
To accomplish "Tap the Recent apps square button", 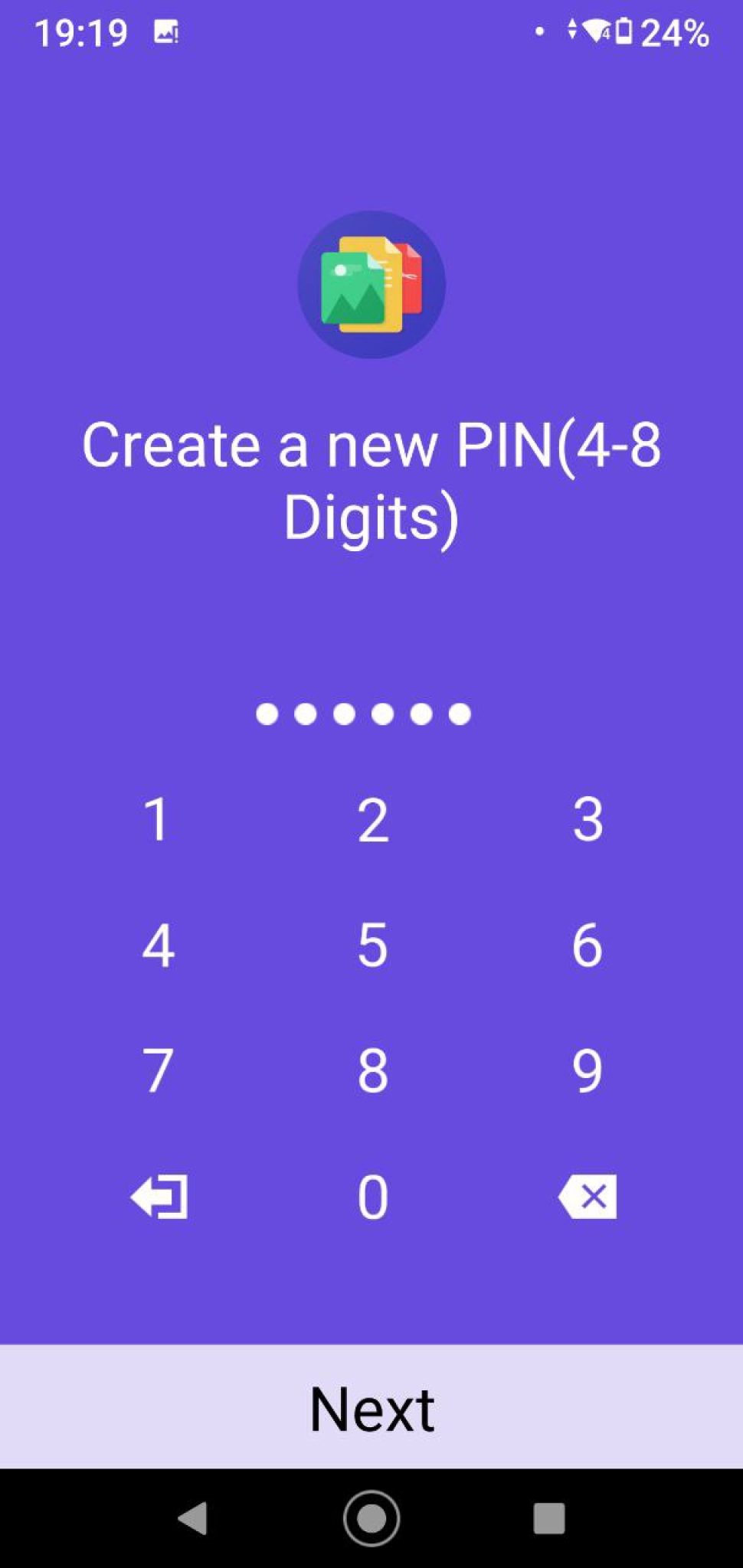I will [x=550, y=1520].
